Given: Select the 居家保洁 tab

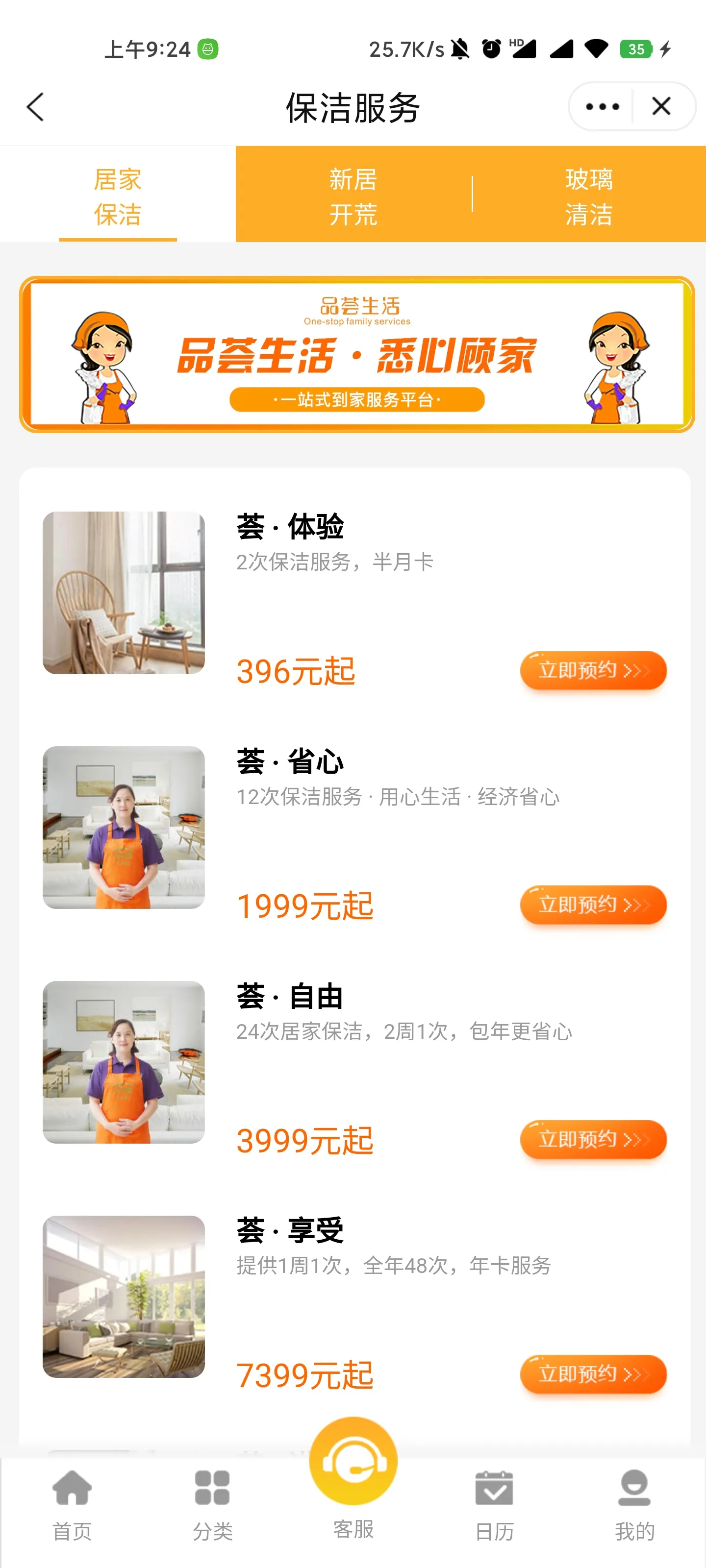Looking at the screenshot, I should click(118, 196).
